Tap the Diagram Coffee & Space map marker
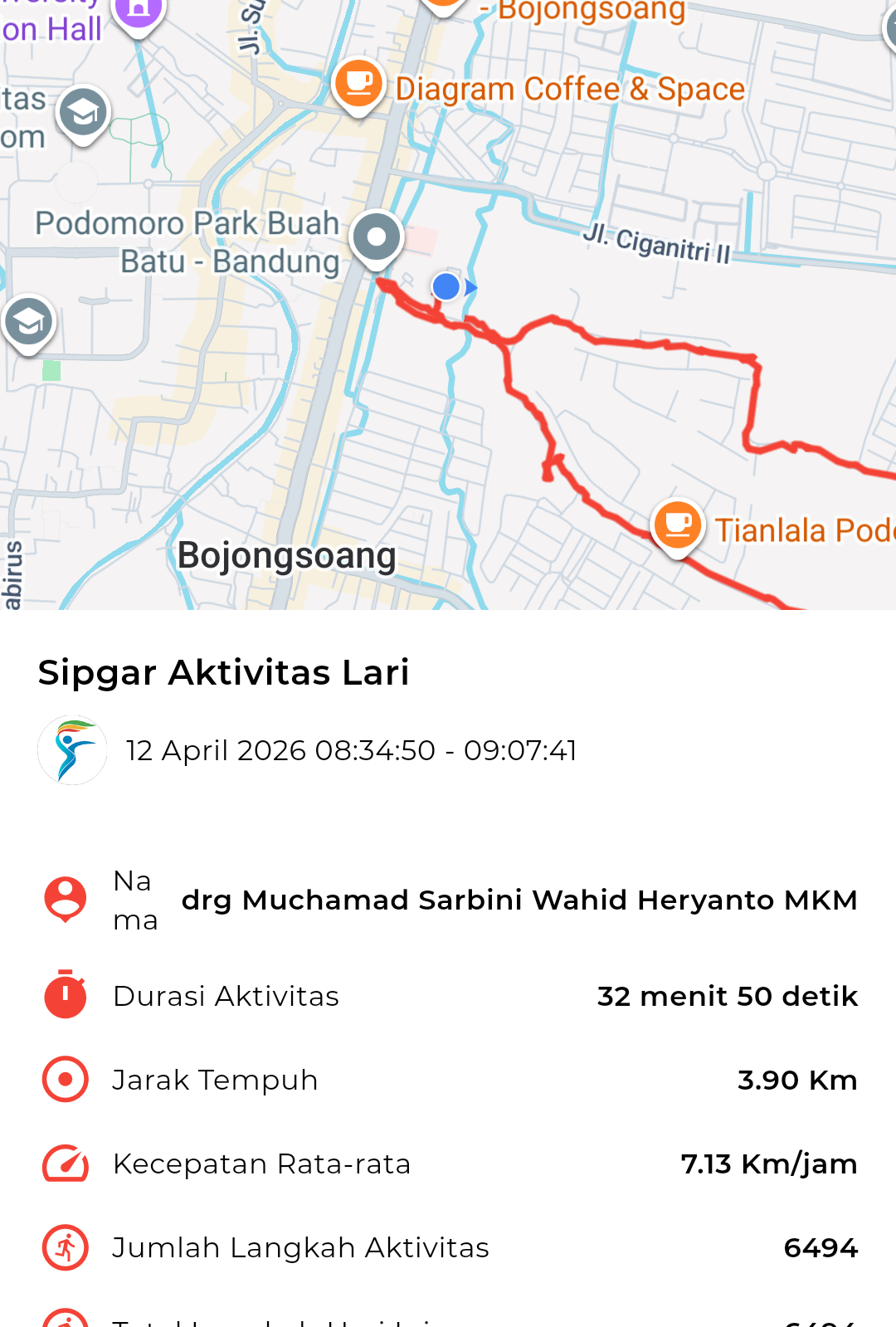 pos(358,84)
